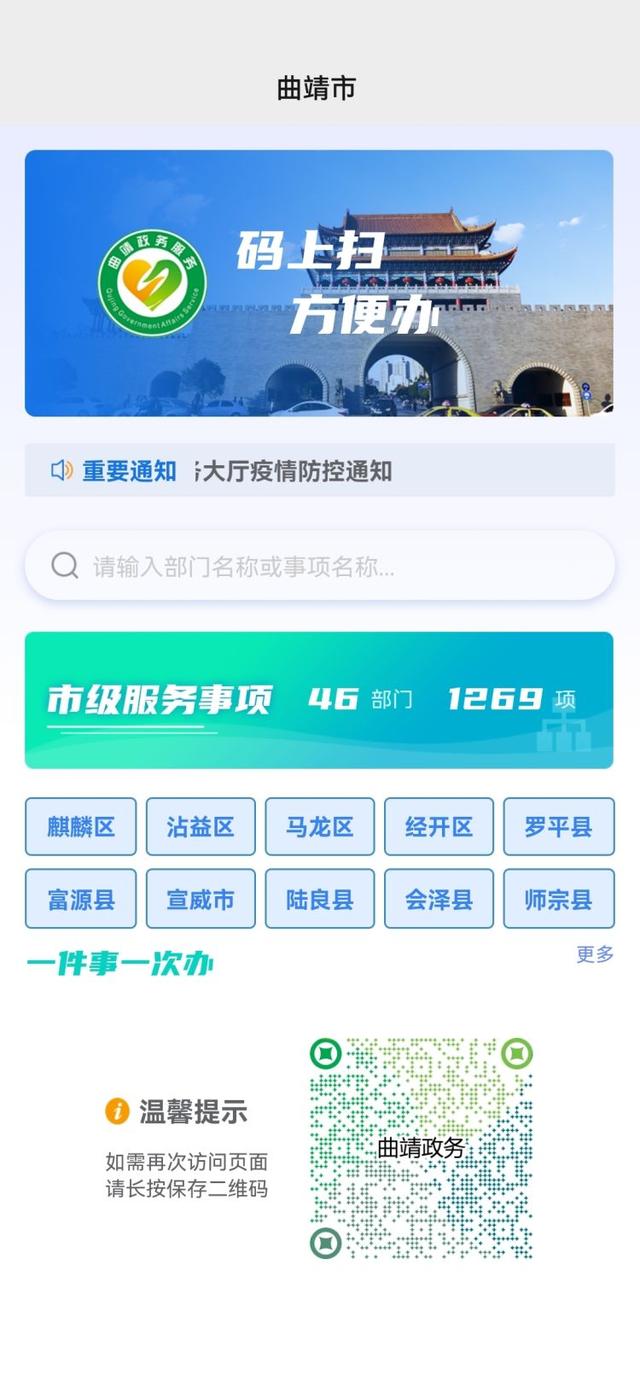Image resolution: width=640 pixels, height=1387 pixels.
Task: Open 经开区 services
Action: (439, 827)
